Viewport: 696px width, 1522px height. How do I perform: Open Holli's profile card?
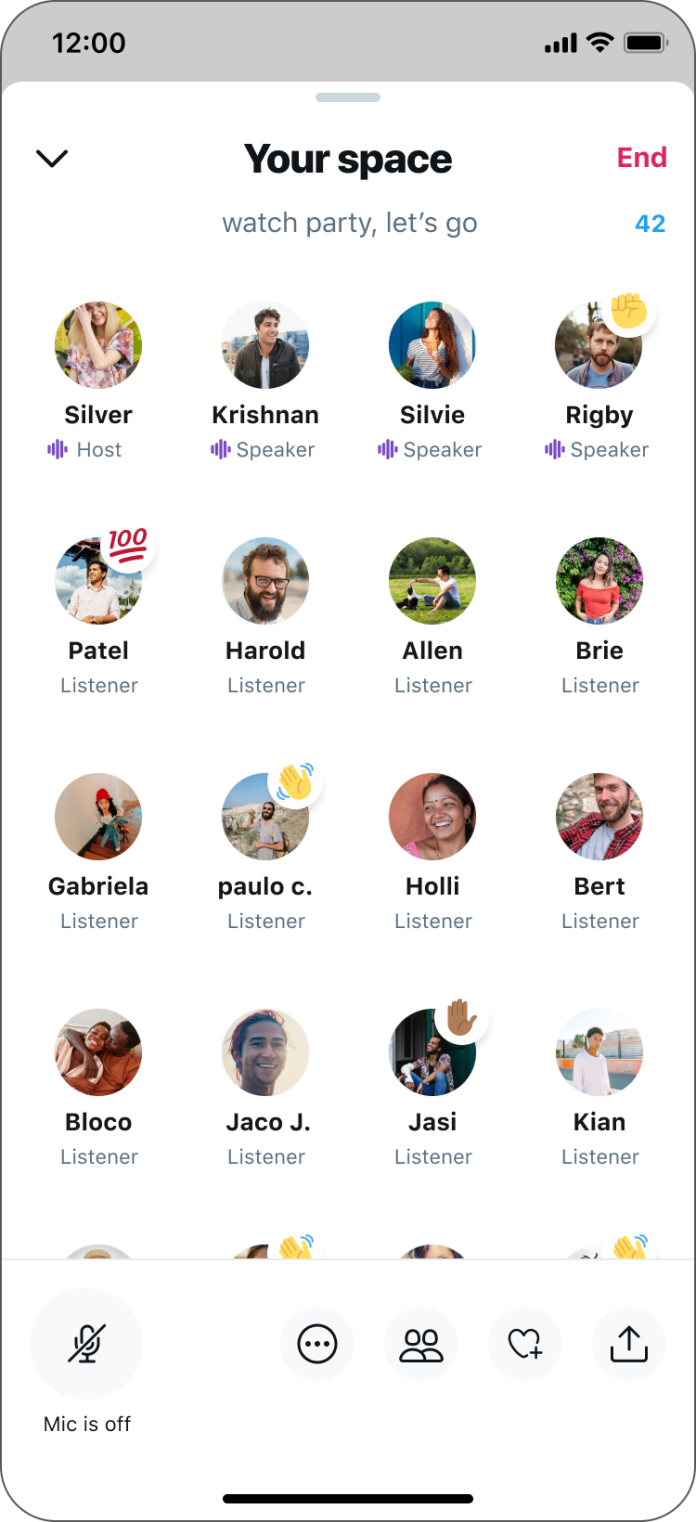click(432, 816)
